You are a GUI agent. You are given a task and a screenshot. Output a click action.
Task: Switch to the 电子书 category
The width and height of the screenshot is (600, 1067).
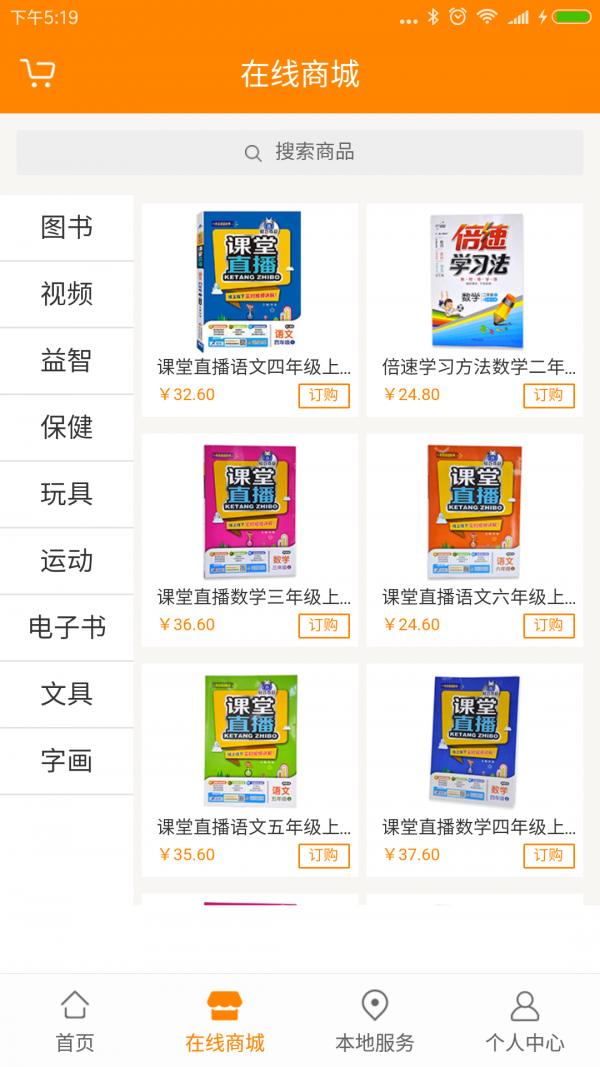[67, 628]
